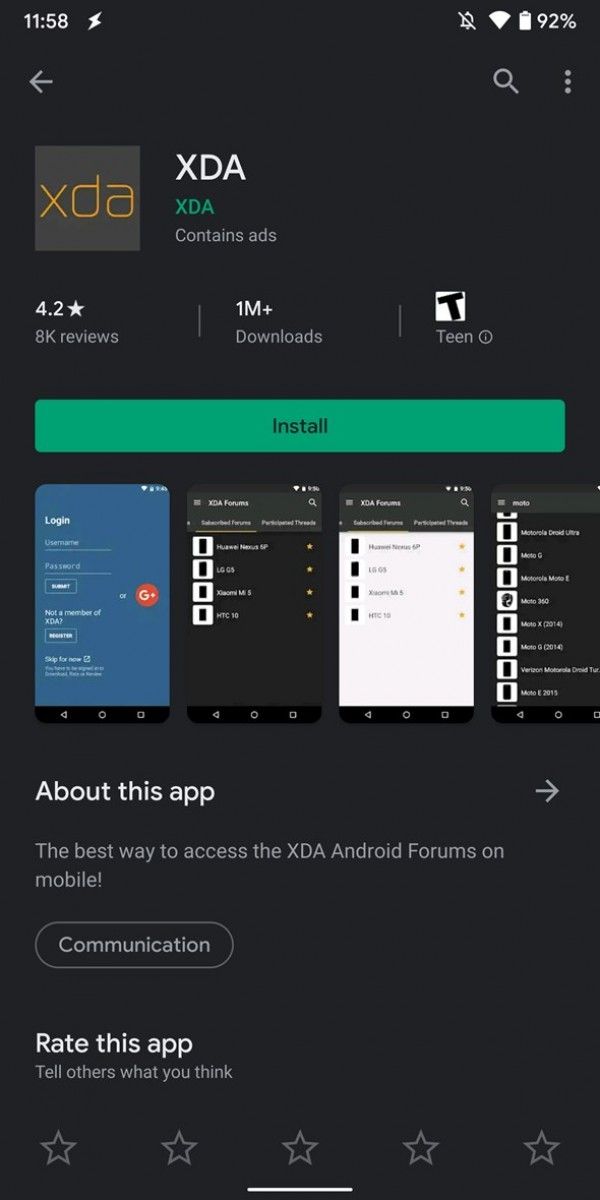This screenshot has height=1200, width=600.
Task: Open the moto search results screenshot
Action: (545, 604)
